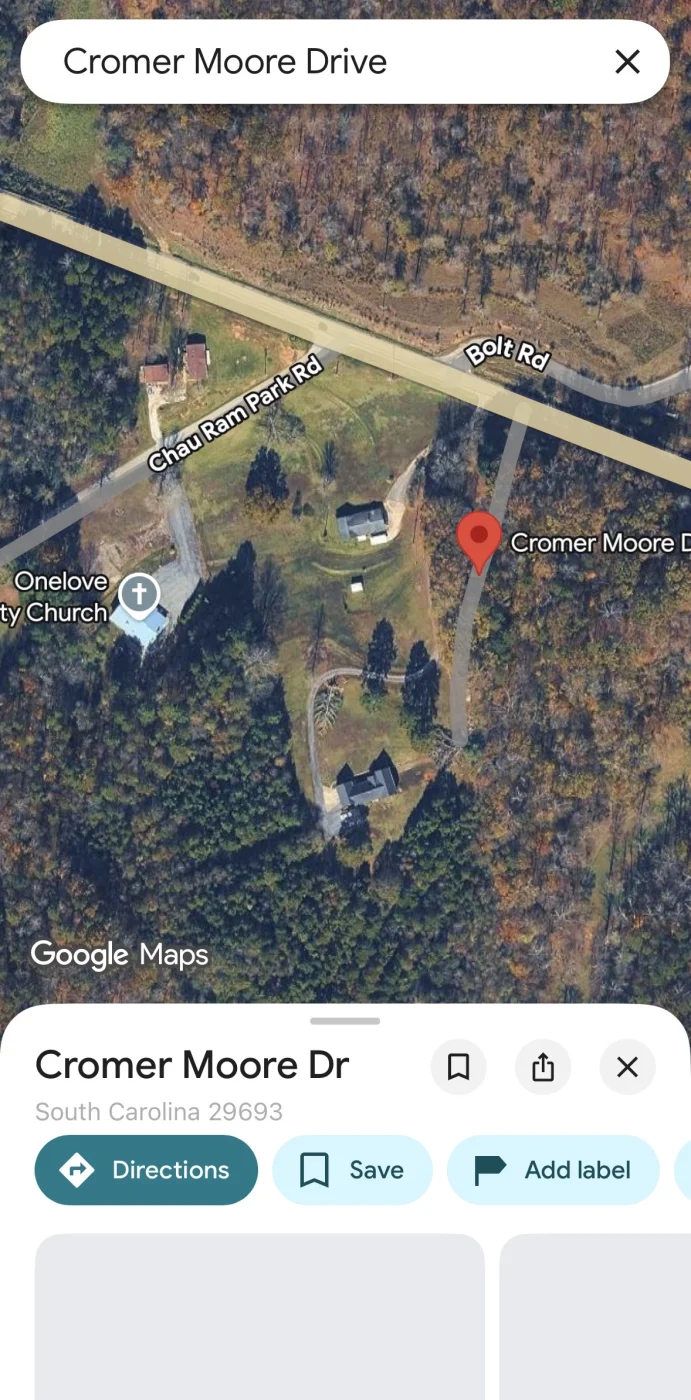Image resolution: width=691 pixels, height=1400 pixels.
Task: Share the Cromer Moore Dr location
Action: (x=543, y=1067)
